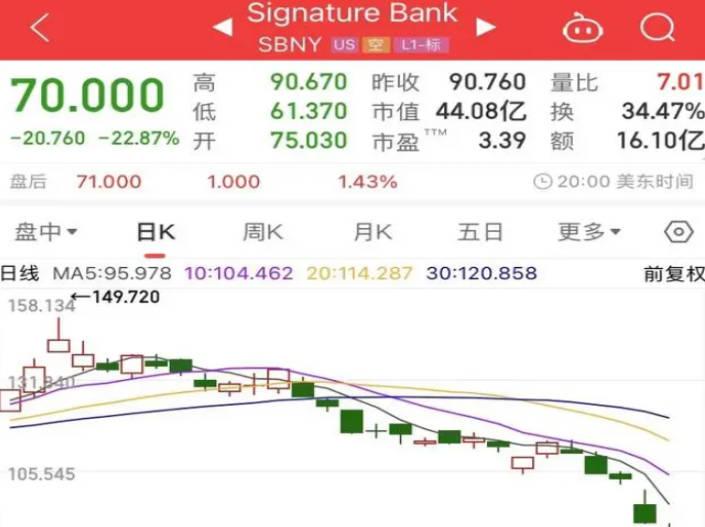Select the 日K chart tab
Viewport: 705px width, 527px height.
point(156,232)
